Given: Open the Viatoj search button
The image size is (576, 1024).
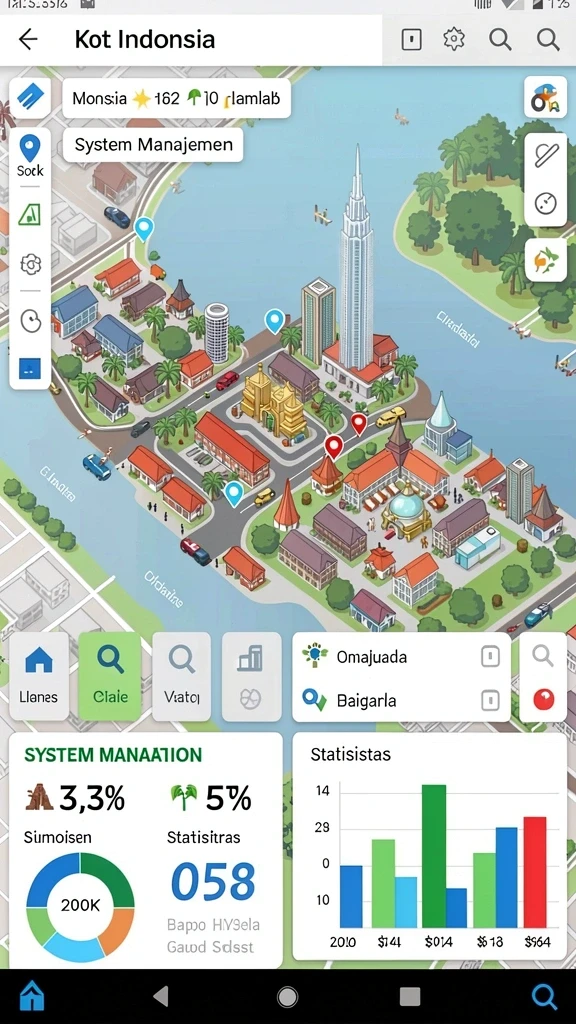Looking at the screenshot, I should [x=182, y=676].
